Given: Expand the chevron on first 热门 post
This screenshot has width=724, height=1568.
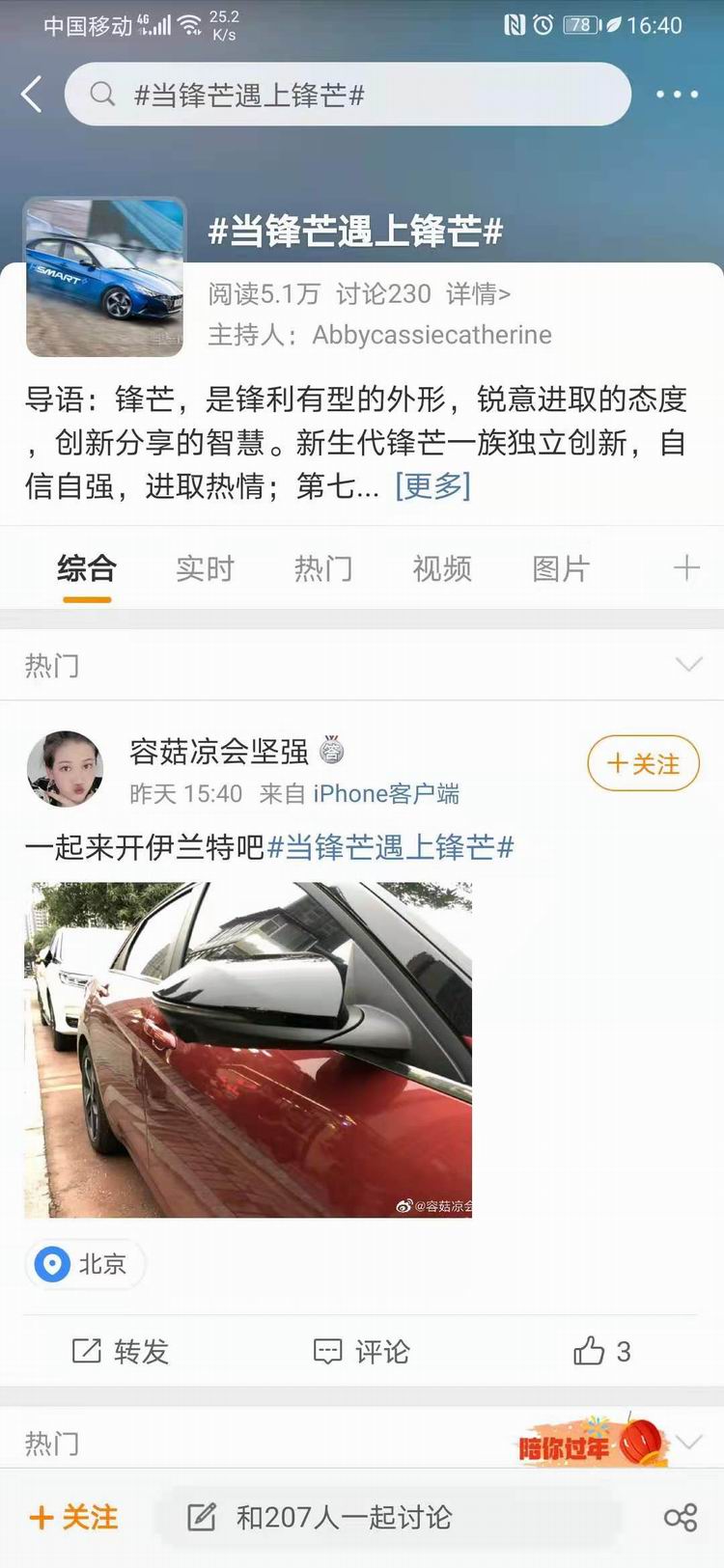Looking at the screenshot, I should pos(688,665).
